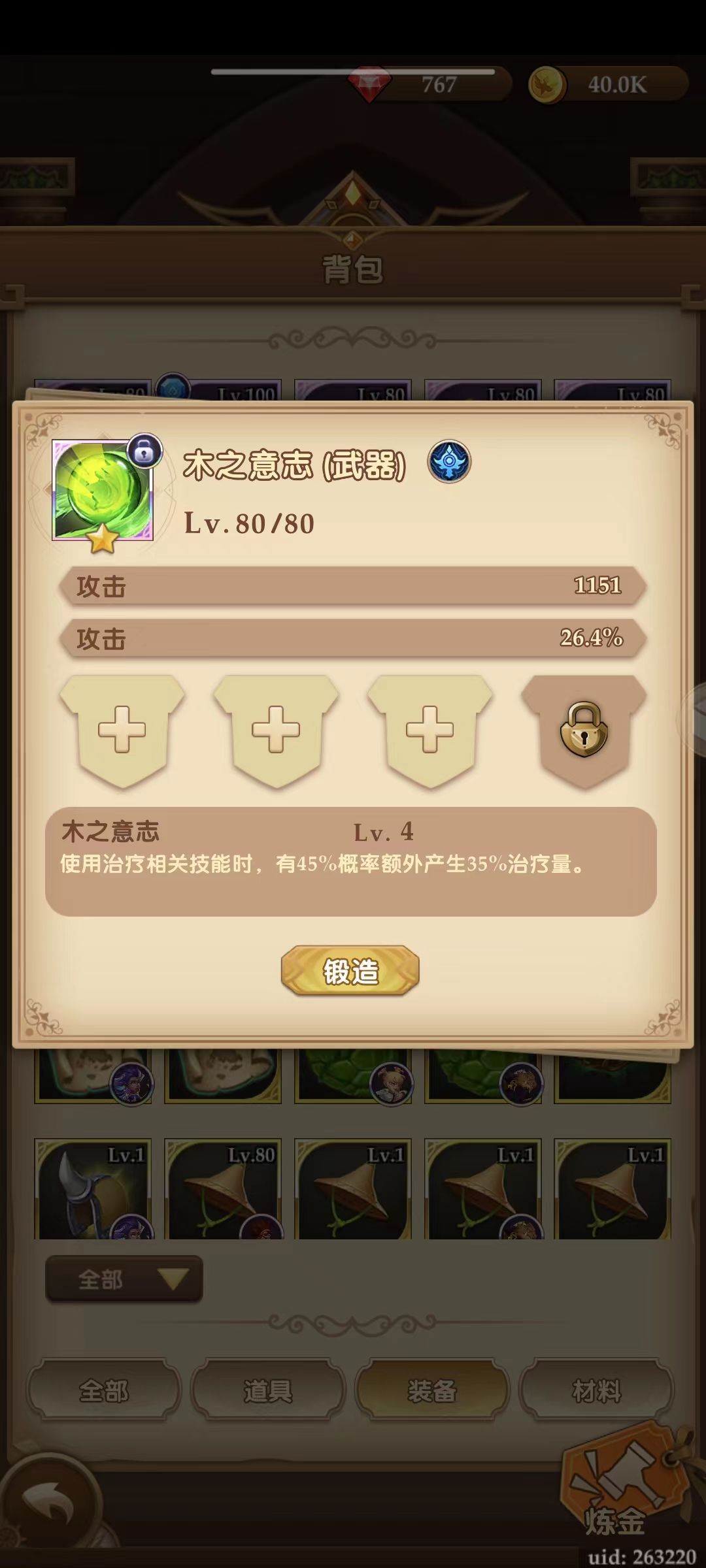Image resolution: width=706 pixels, height=1568 pixels.
Task: Open the 全部 filter dropdown
Action: 124,1279
